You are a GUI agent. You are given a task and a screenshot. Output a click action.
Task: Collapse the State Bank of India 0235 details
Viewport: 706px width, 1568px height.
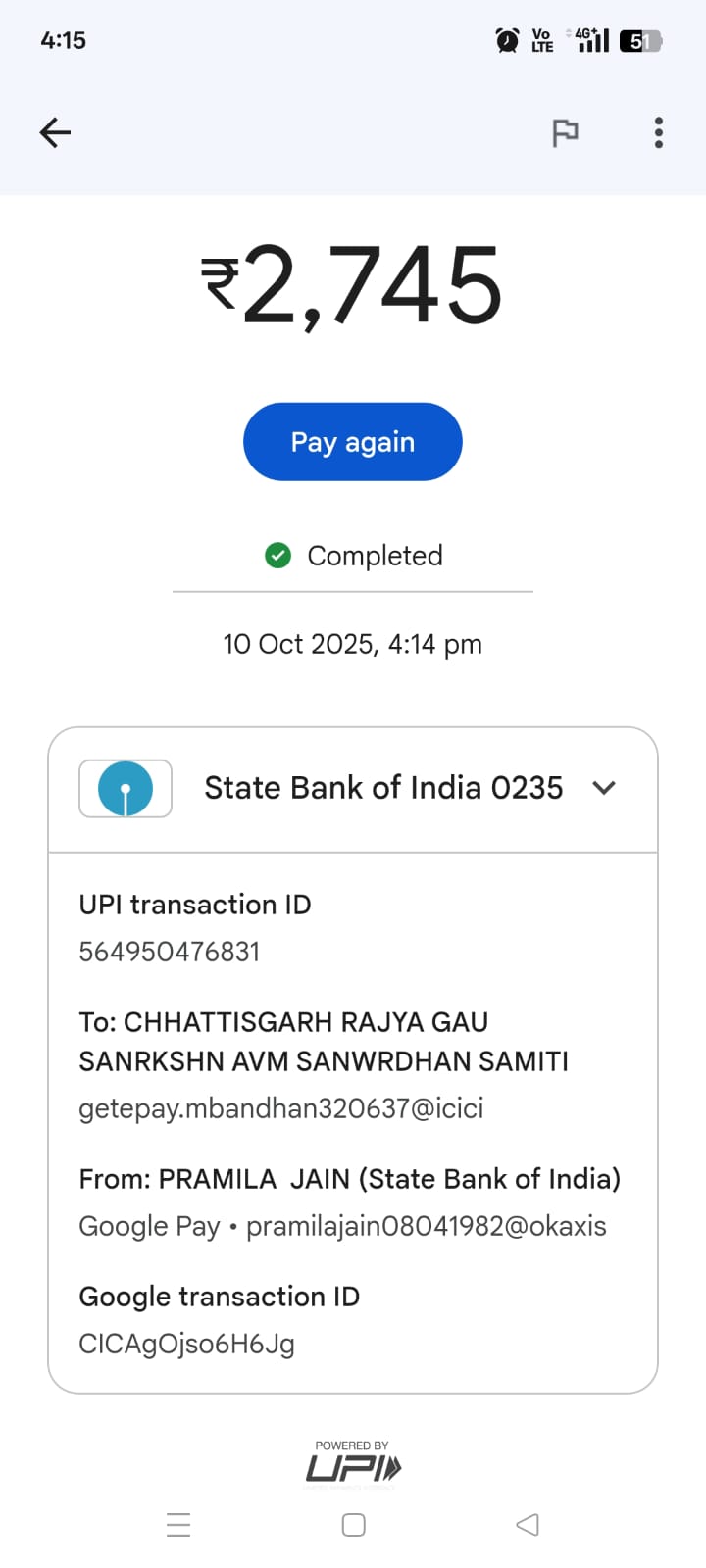click(604, 788)
